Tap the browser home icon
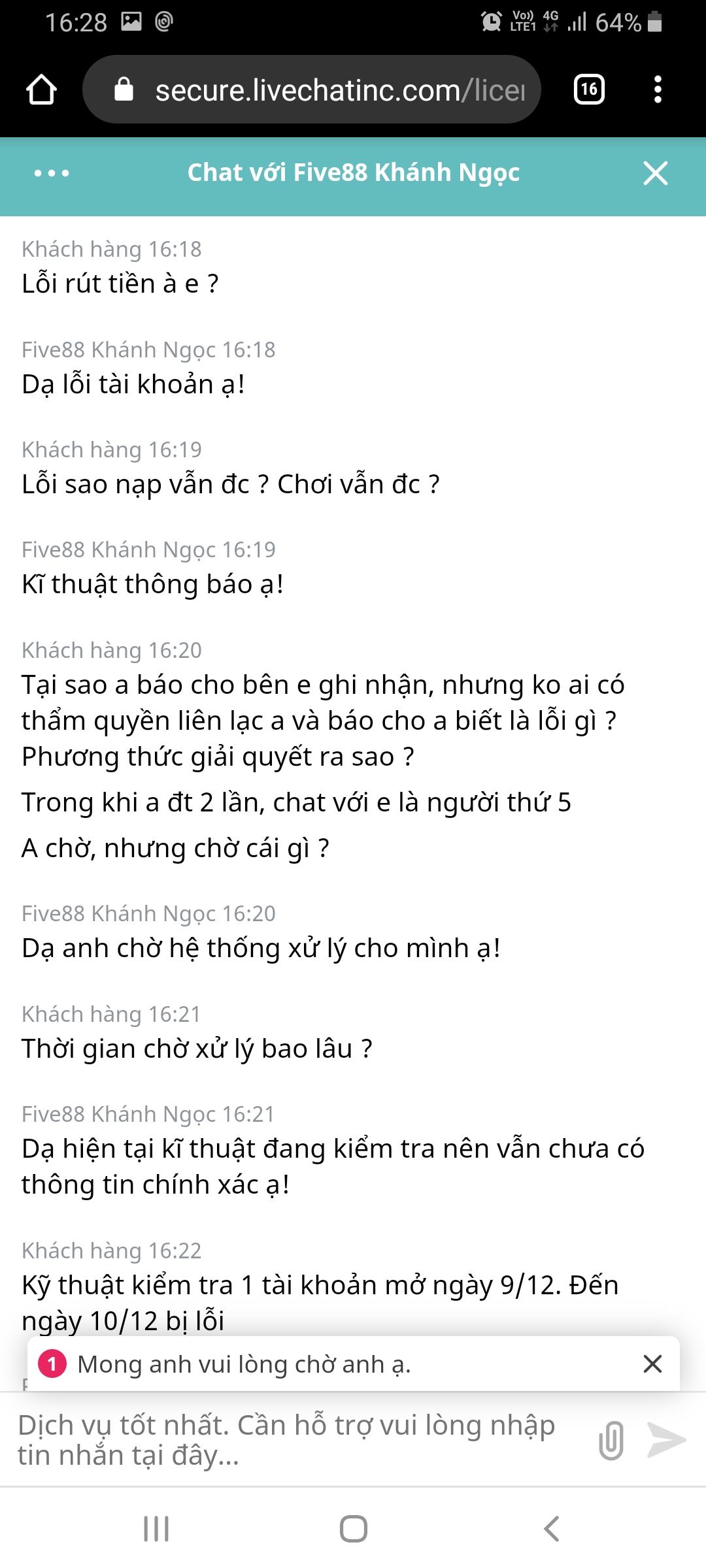The width and height of the screenshot is (706, 1568). click(41, 89)
